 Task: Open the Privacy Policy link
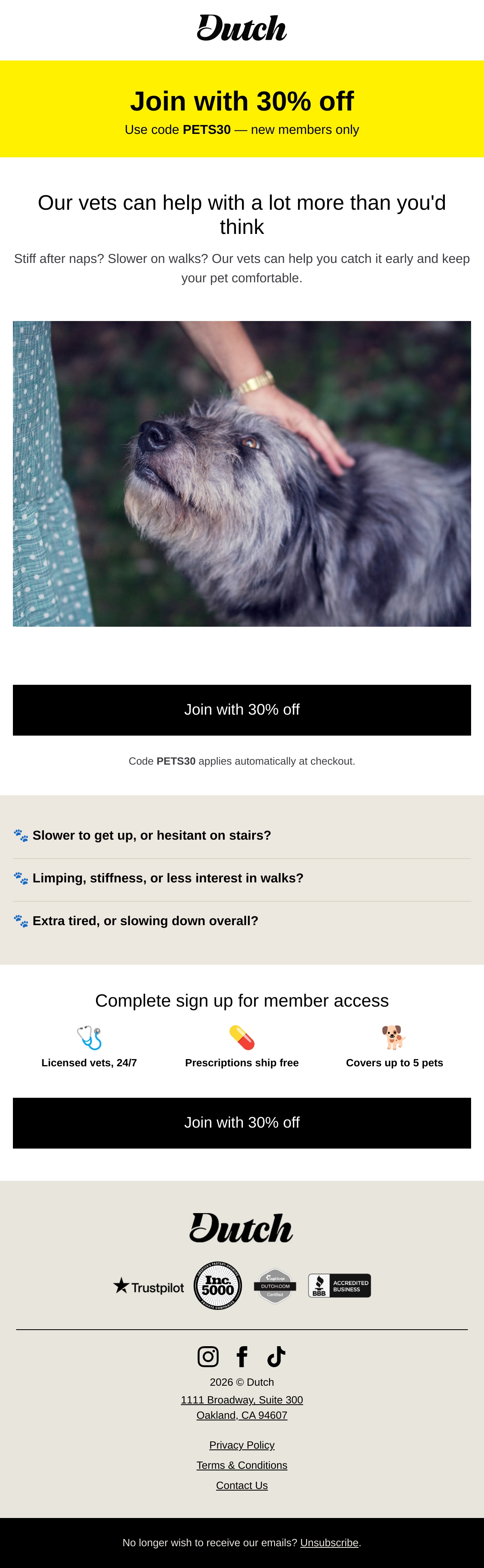click(x=242, y=1445)
